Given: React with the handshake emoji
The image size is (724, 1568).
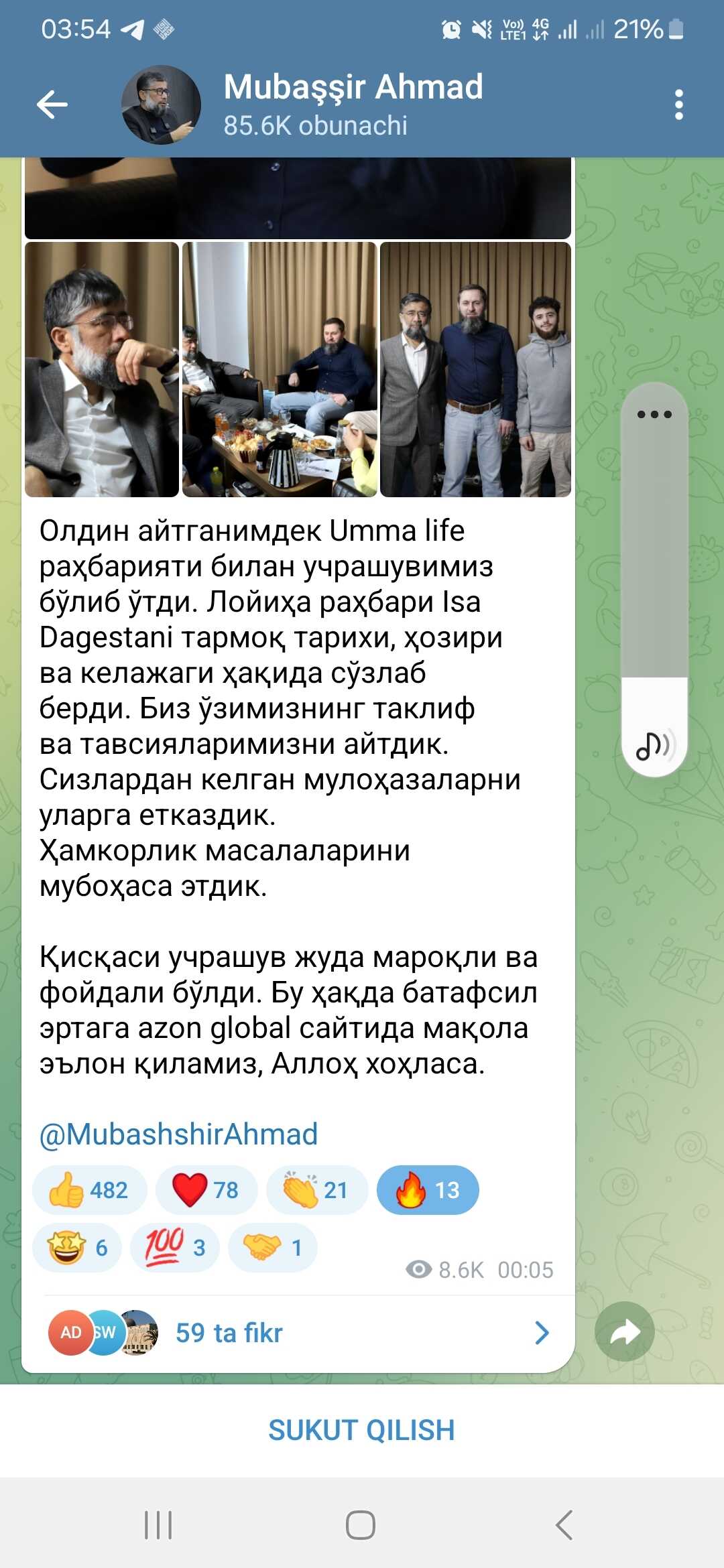Looking at the screenshot, I should click(x=272, y=1248).
